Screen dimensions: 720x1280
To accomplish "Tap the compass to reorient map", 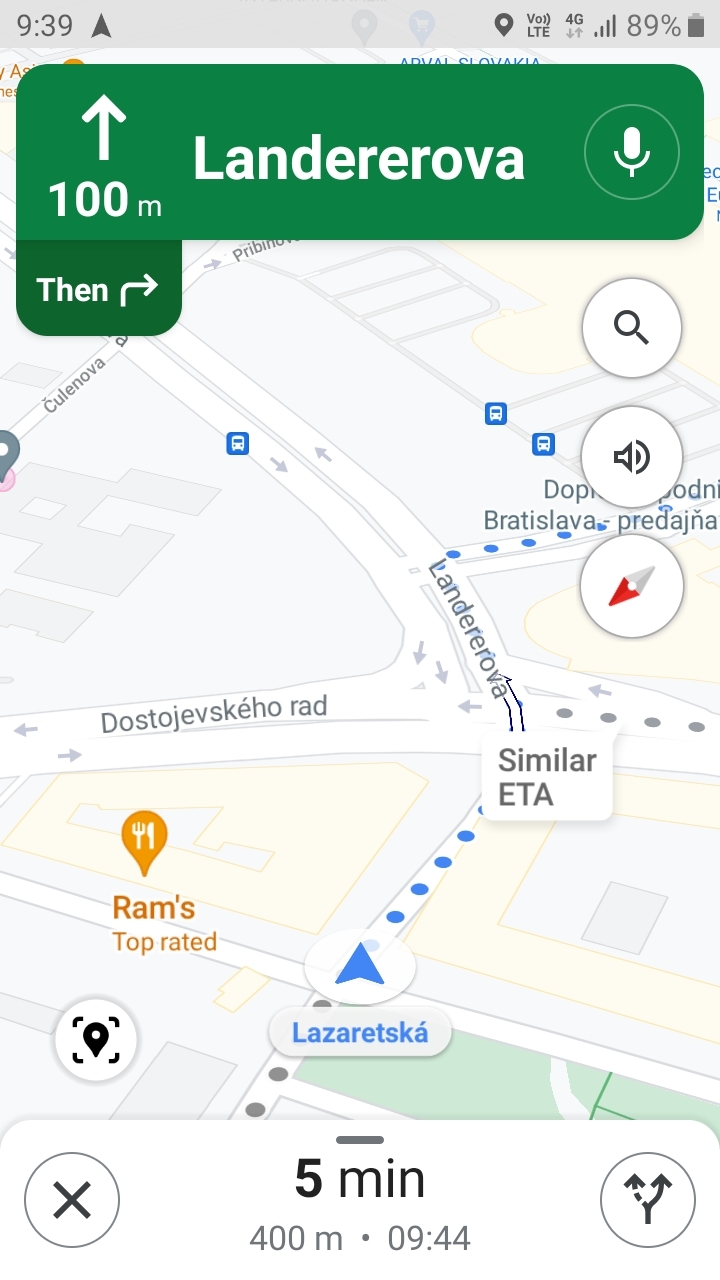I will [x=632, y=586].
